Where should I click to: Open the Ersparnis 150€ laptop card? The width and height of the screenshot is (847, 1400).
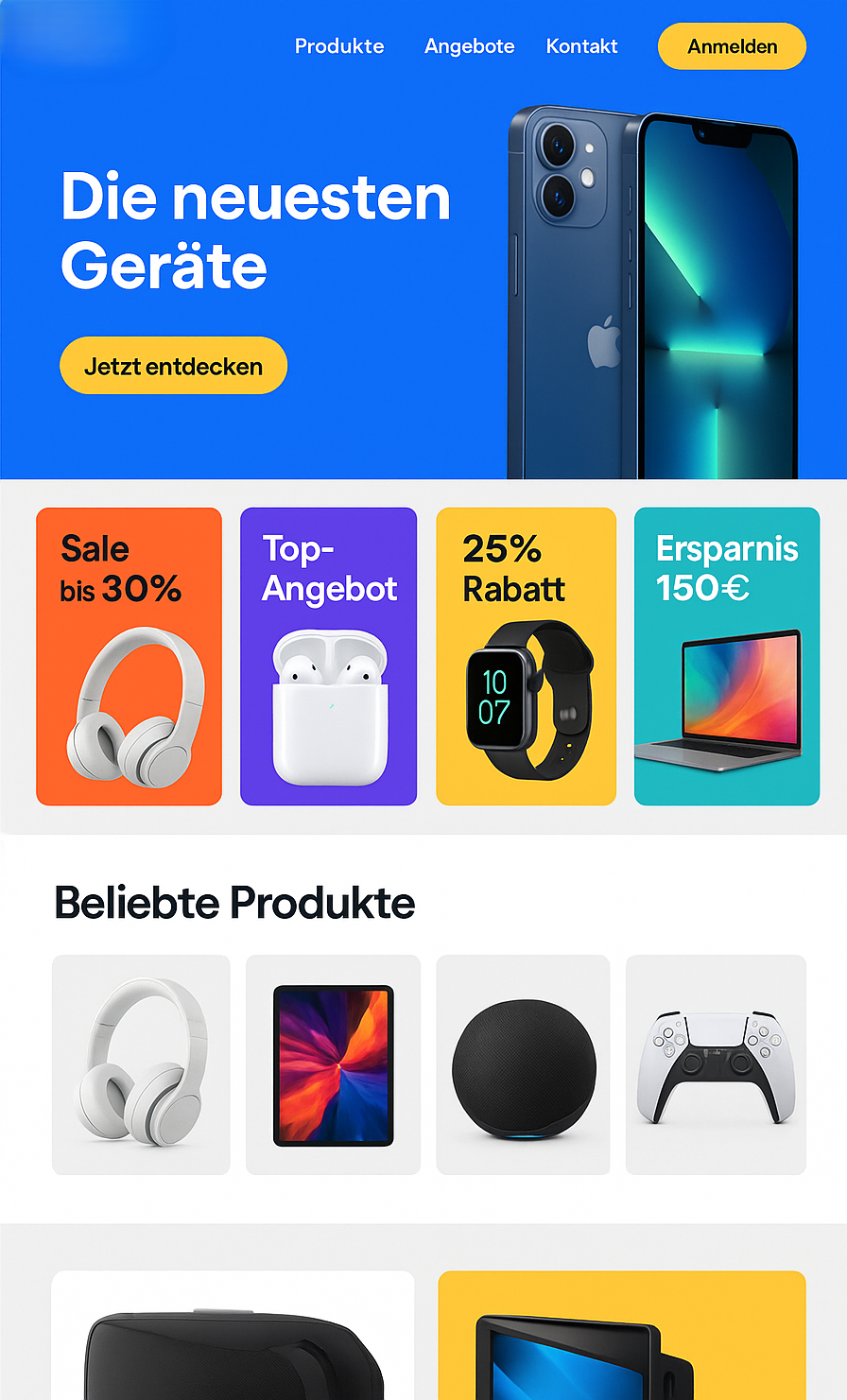[x=726, y=657]
